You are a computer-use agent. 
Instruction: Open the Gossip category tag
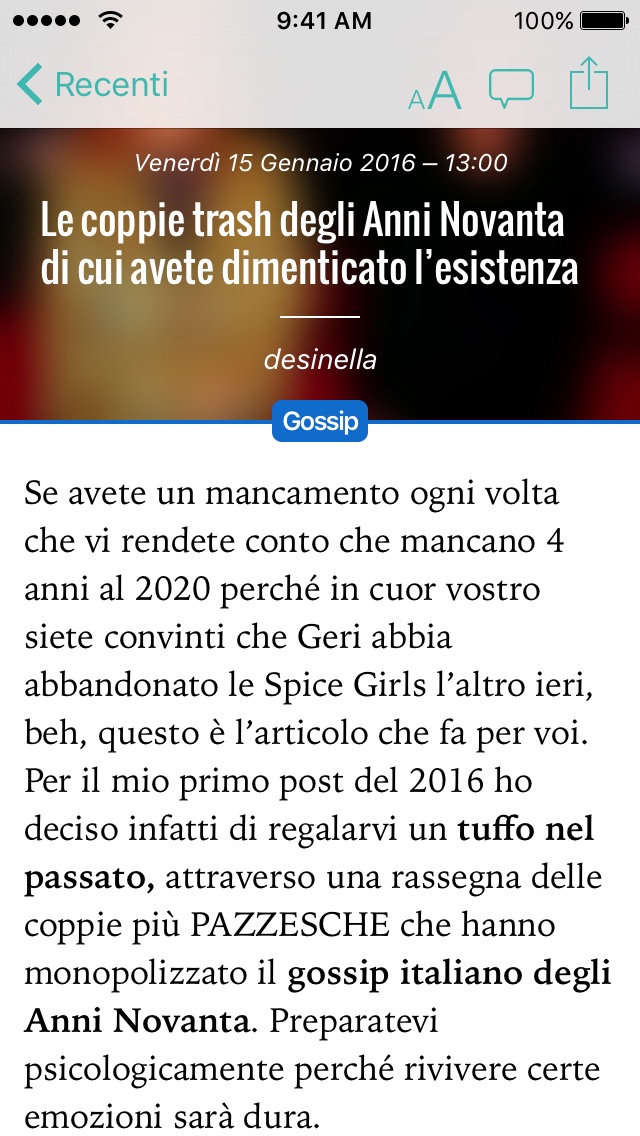pyautogui.click(x=320, y=422)
